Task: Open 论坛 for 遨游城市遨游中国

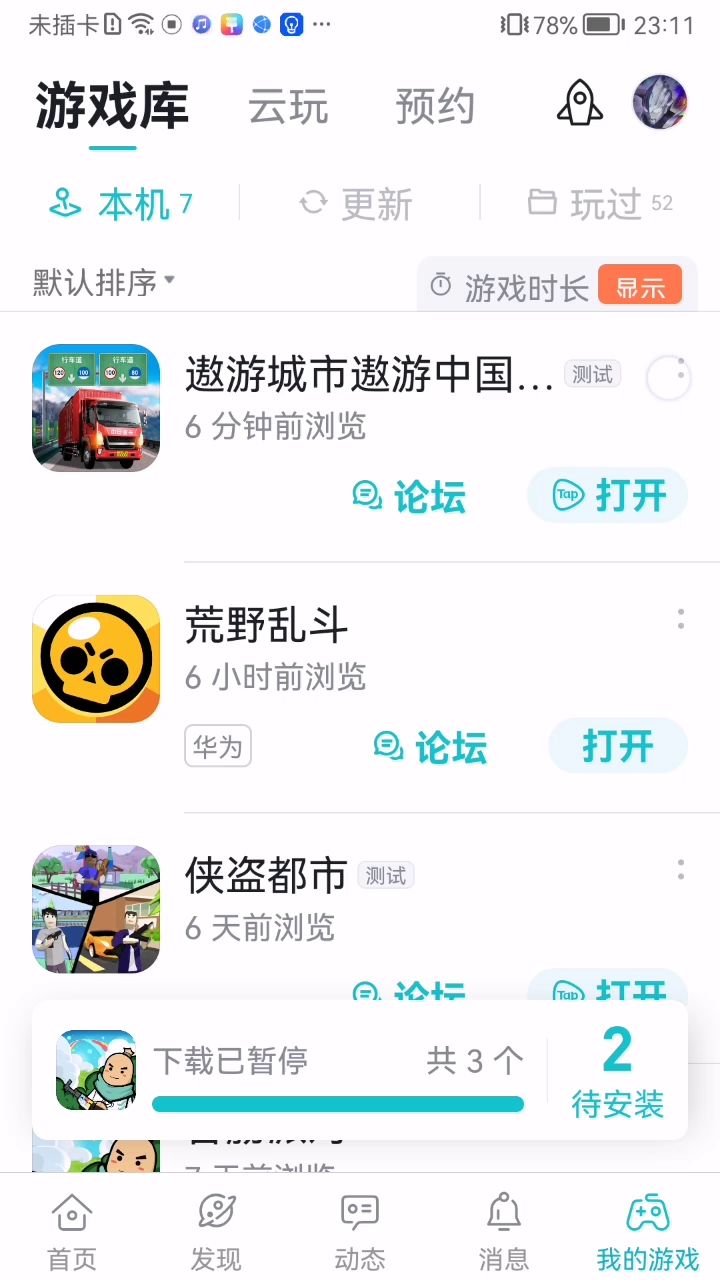Action: pos(410,496)
